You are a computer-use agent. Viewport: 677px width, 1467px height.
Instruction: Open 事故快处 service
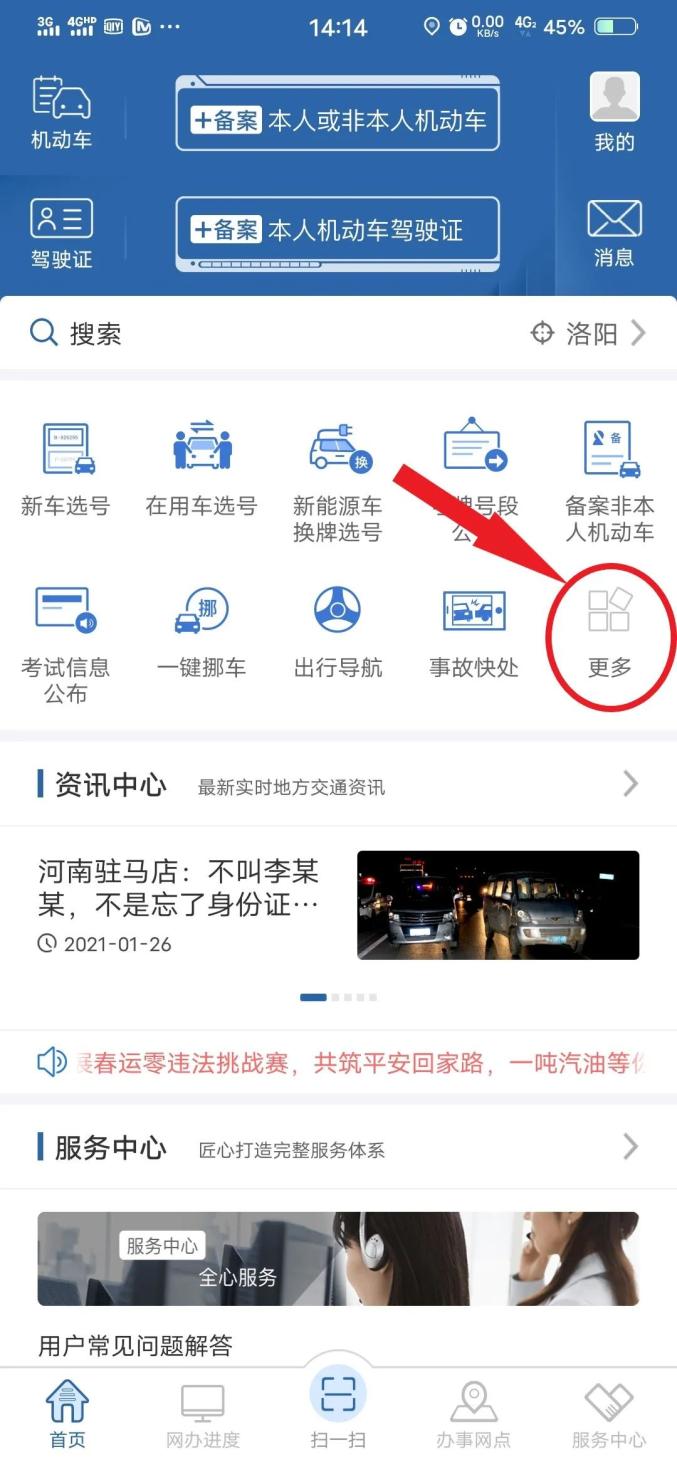pyautogui.click(x=473, y=632)
